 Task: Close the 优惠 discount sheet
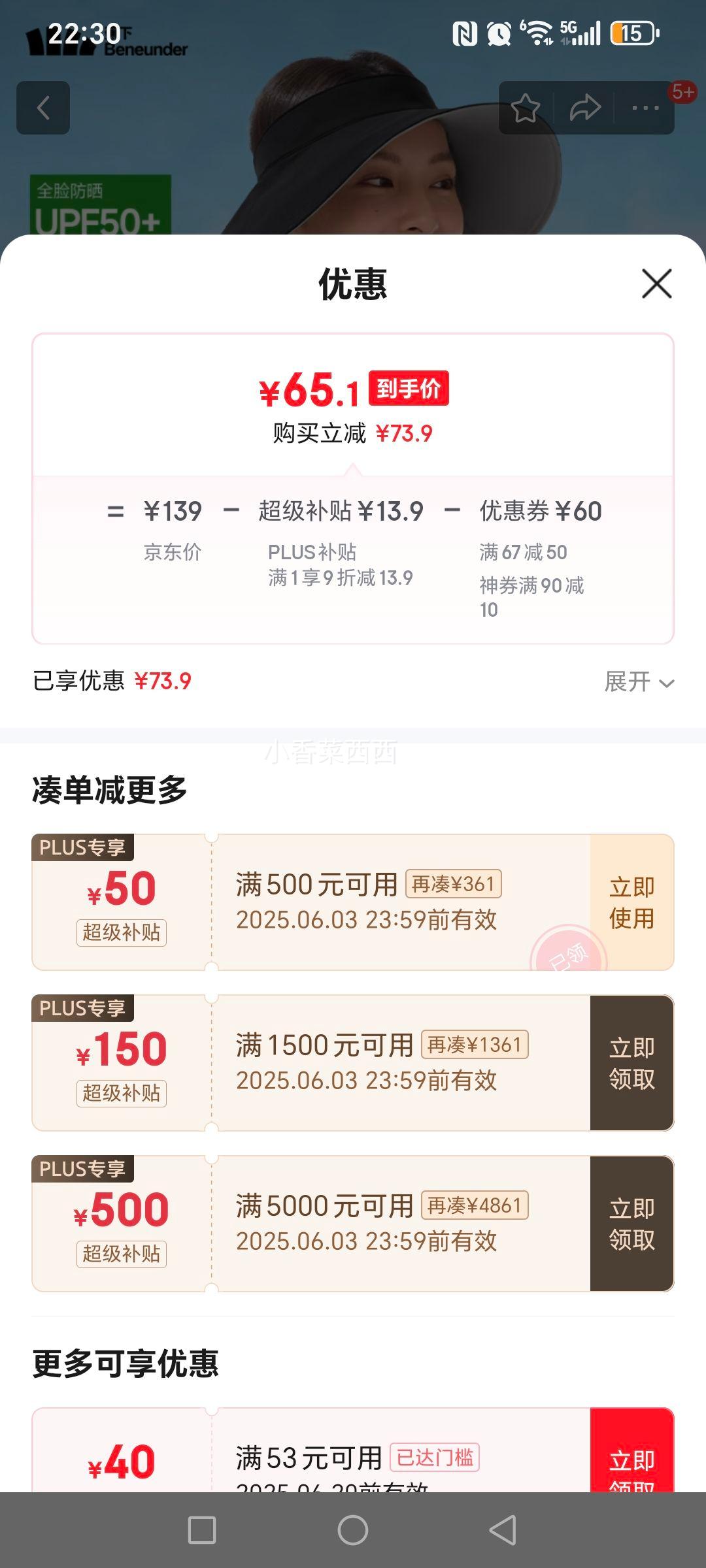click(x=656, y=284)
